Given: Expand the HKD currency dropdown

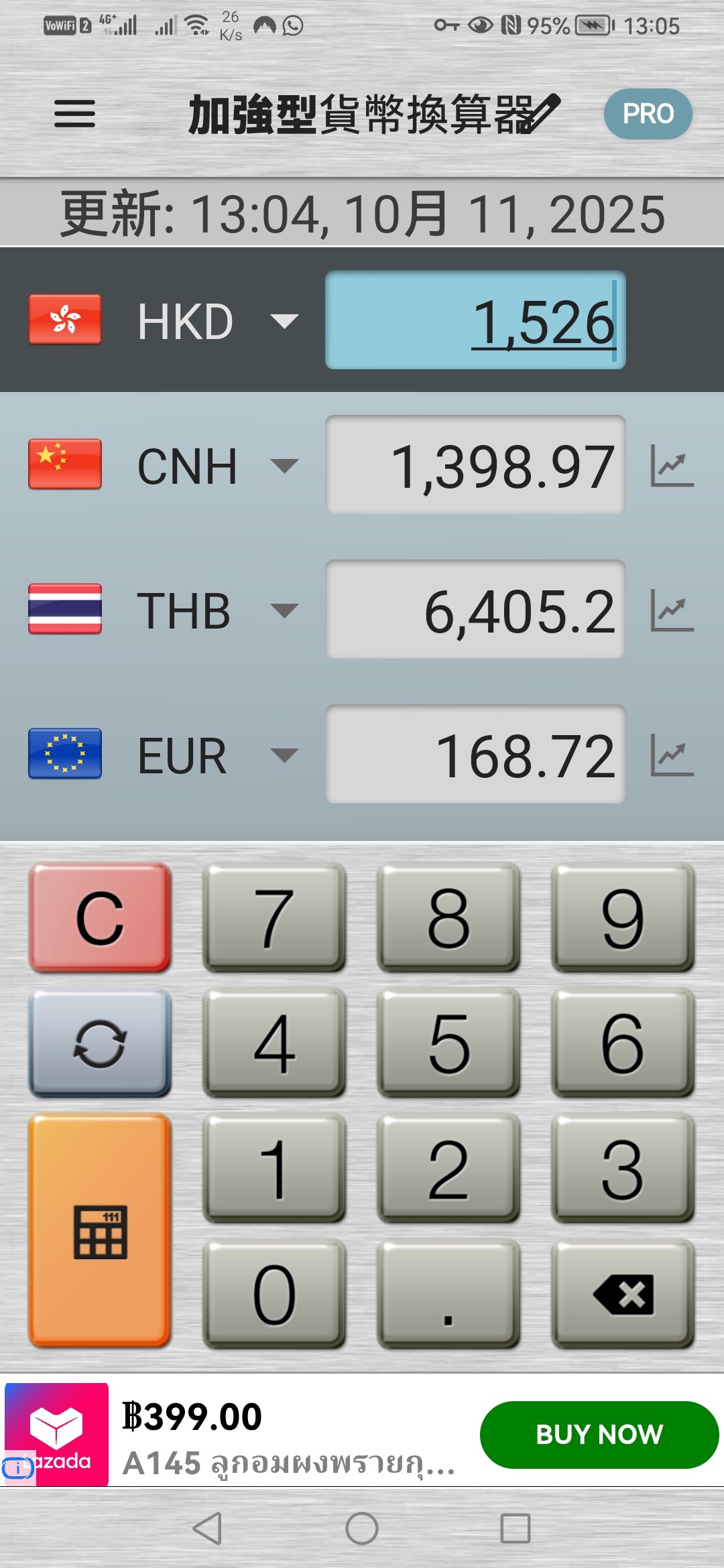Looking at the screenshot, I should (x=284, y=321).
